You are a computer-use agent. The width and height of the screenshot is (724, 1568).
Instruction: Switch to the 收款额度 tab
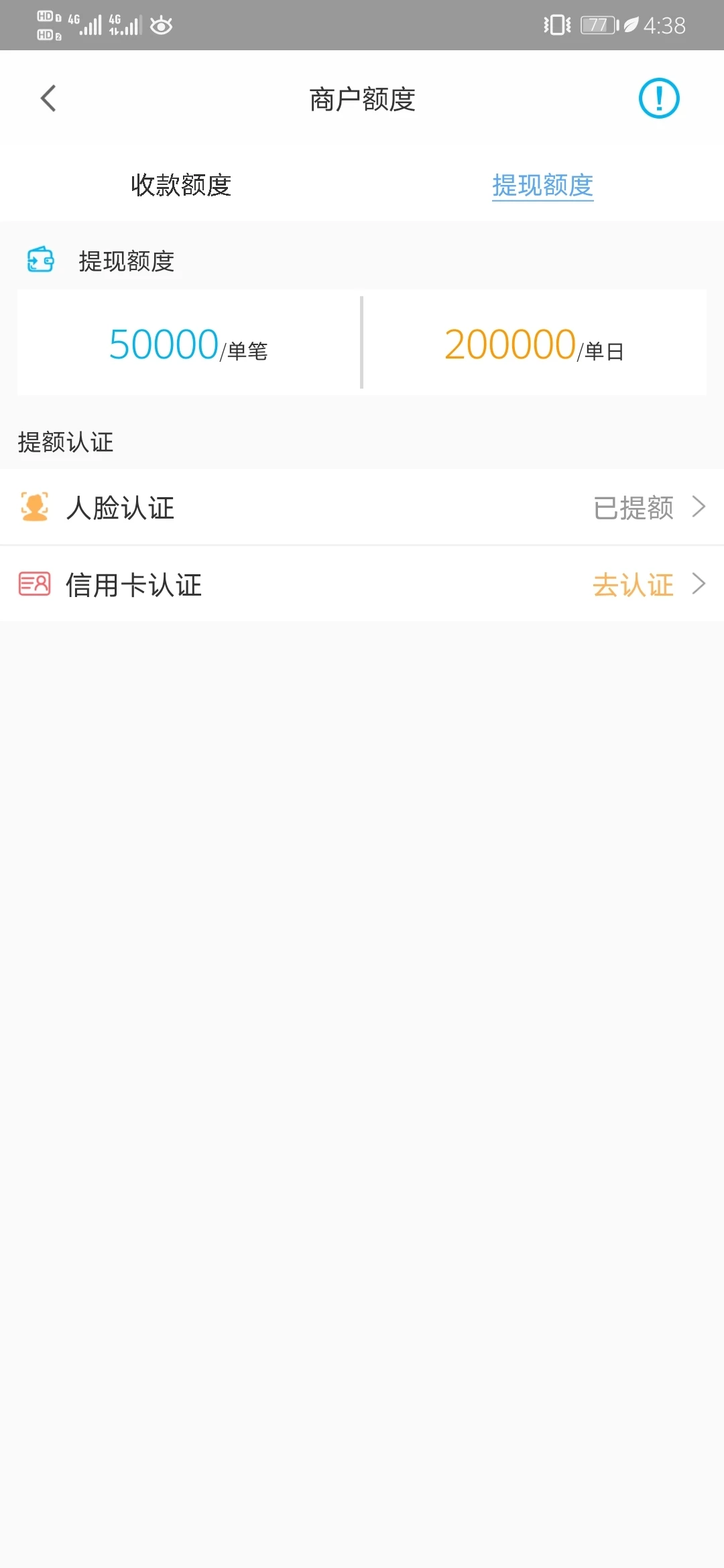[x=181, y=185]
